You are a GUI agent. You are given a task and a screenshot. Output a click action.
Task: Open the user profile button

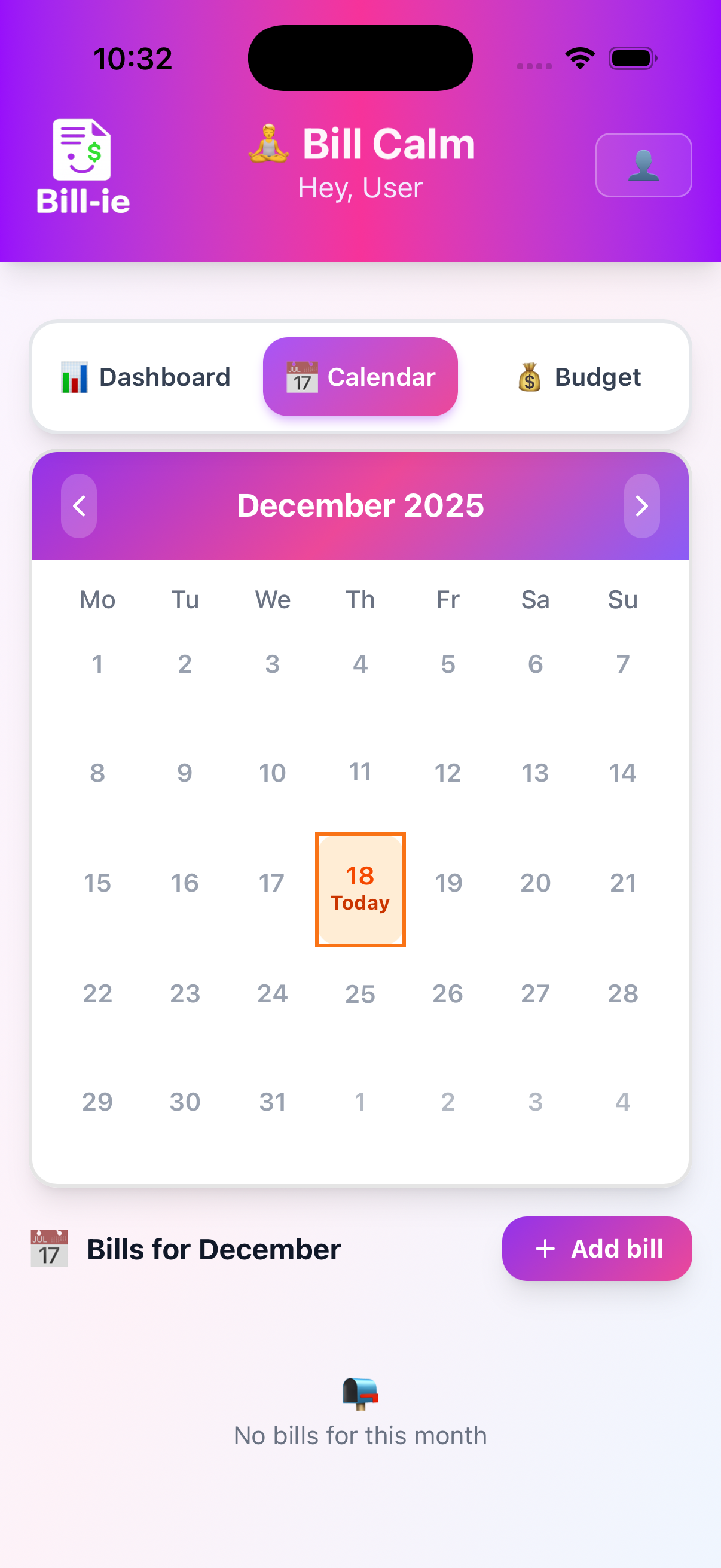[643, 165]
